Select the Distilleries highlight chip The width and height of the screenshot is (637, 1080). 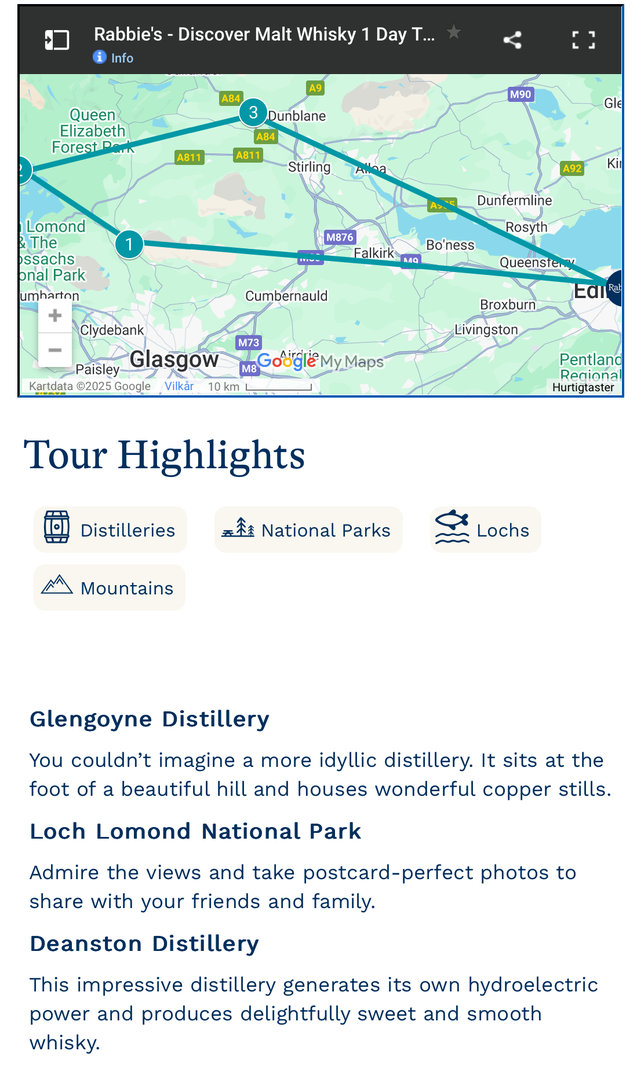click(110, 530)
